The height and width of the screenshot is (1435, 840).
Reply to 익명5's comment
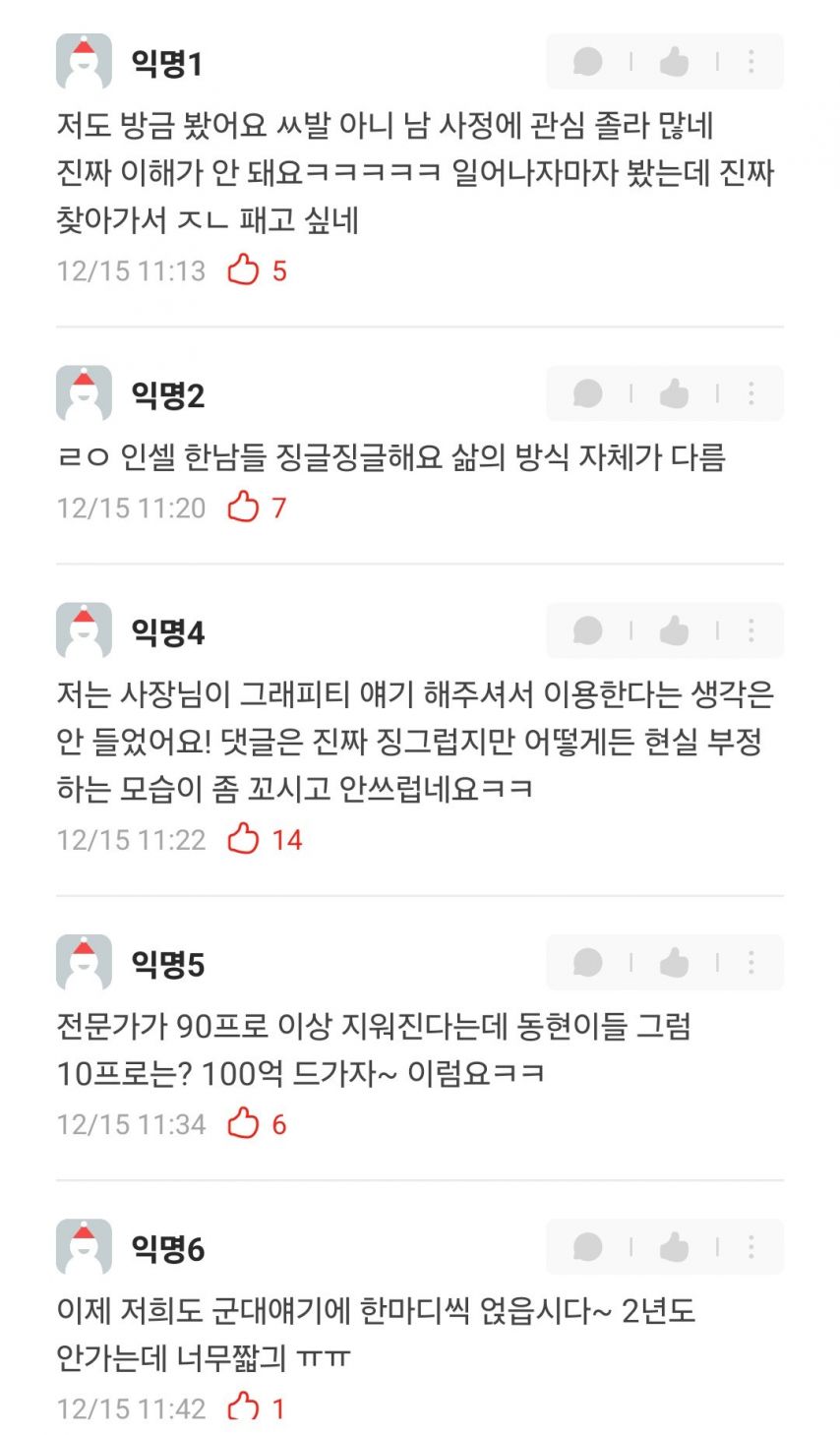click(587, 962)
